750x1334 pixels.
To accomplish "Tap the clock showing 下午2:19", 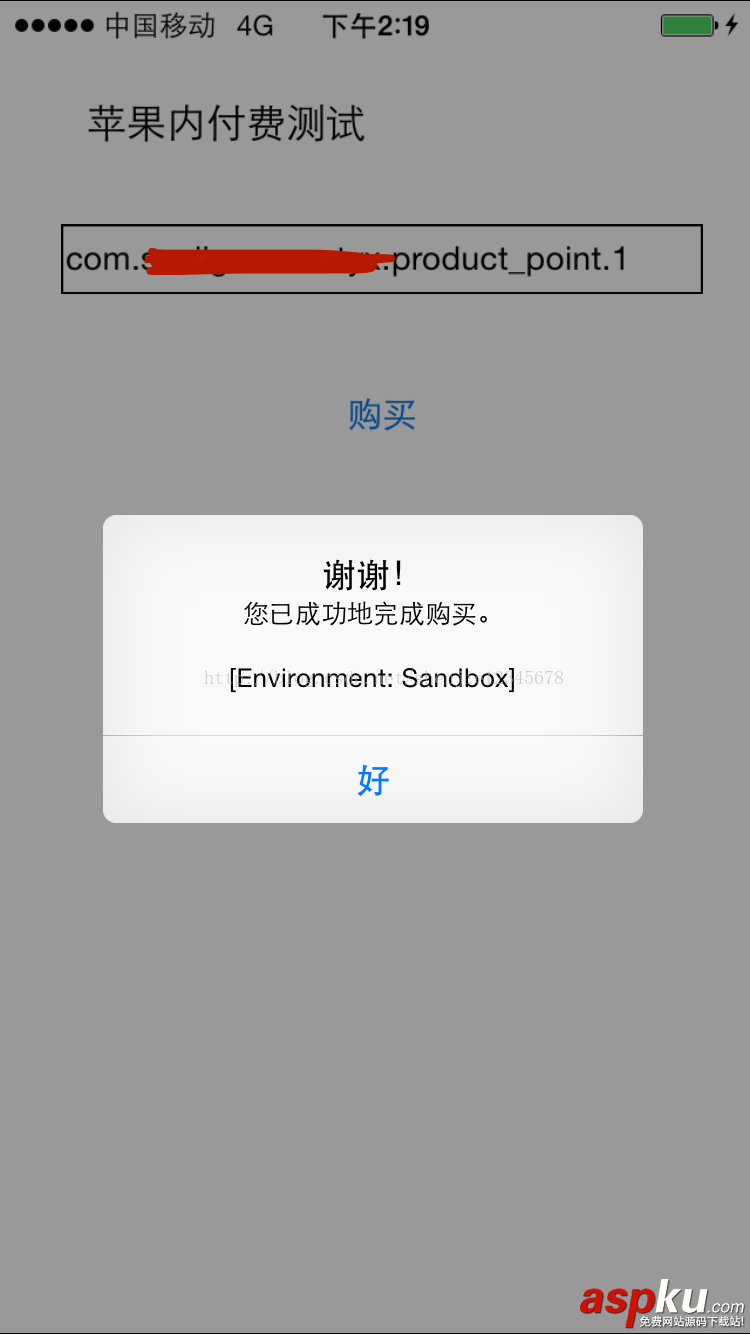I will (375, 27).
